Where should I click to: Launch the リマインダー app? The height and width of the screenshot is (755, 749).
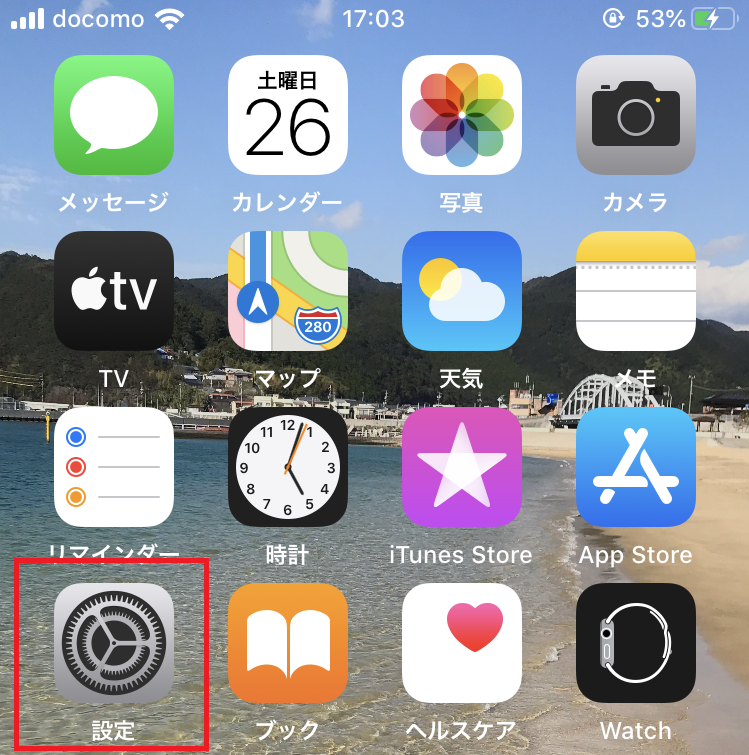[113, 467]
